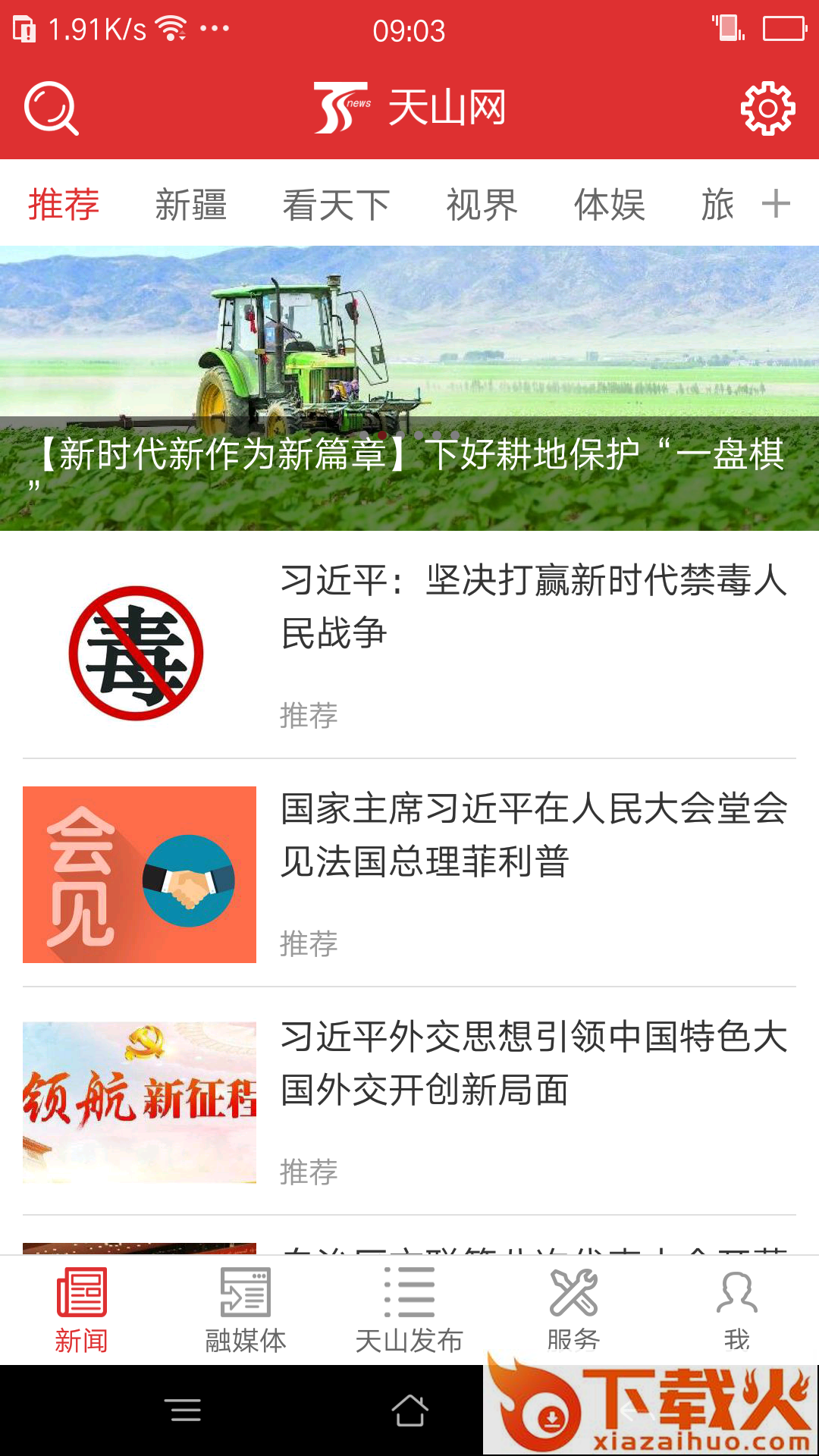
Task: Open the search icon
Action: 51,108
